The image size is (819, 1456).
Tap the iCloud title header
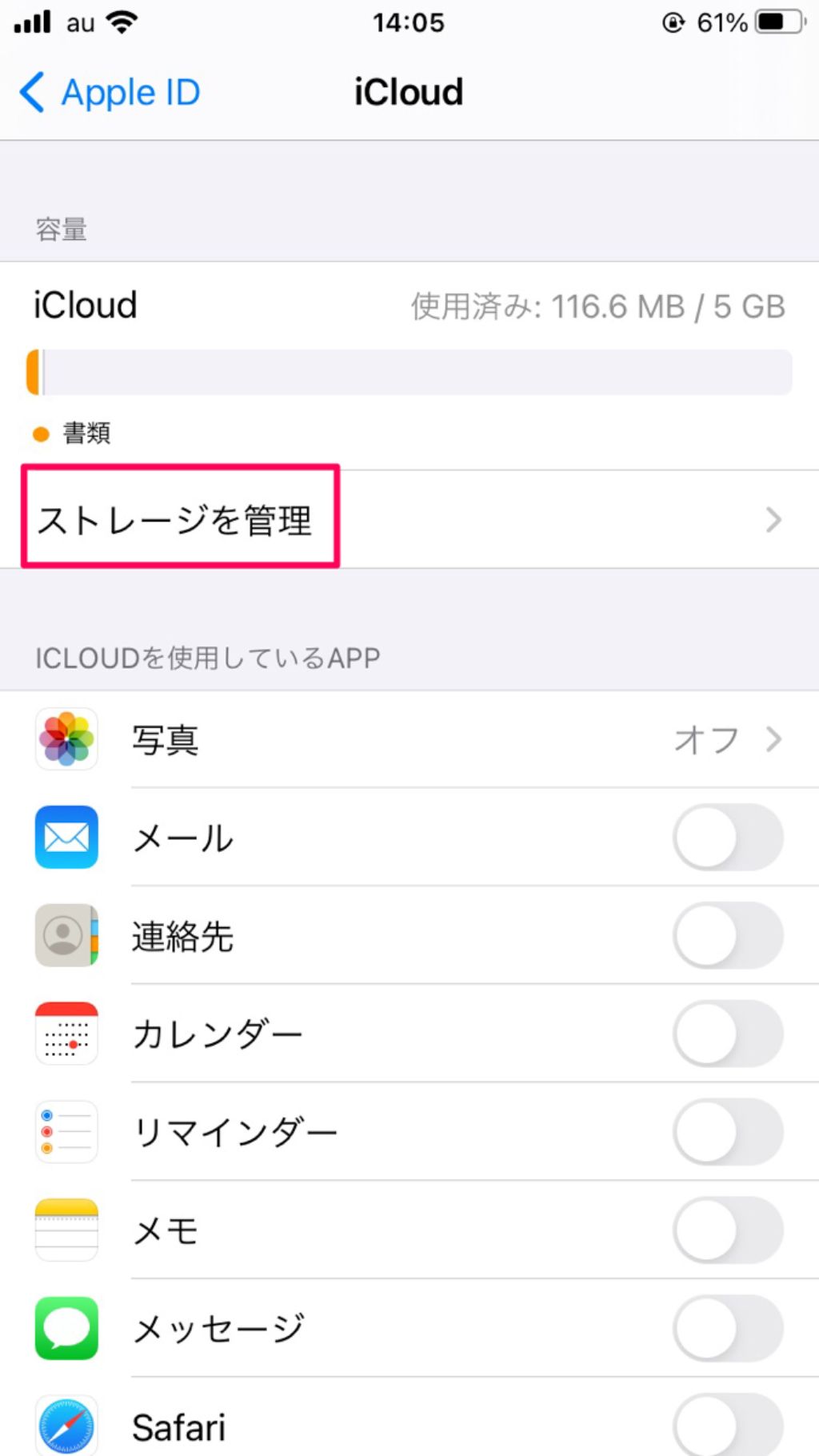(x=409, y=91)
